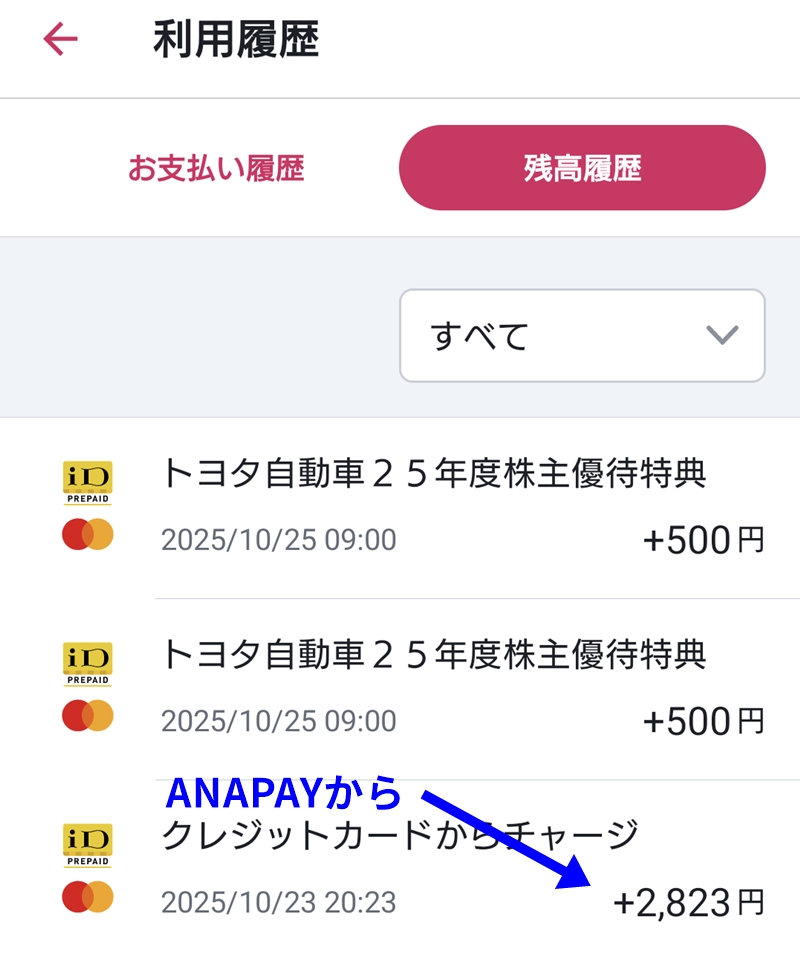Go back using the arrow icon
This screenshot has width=800, height=957.
tap(60, 40)
